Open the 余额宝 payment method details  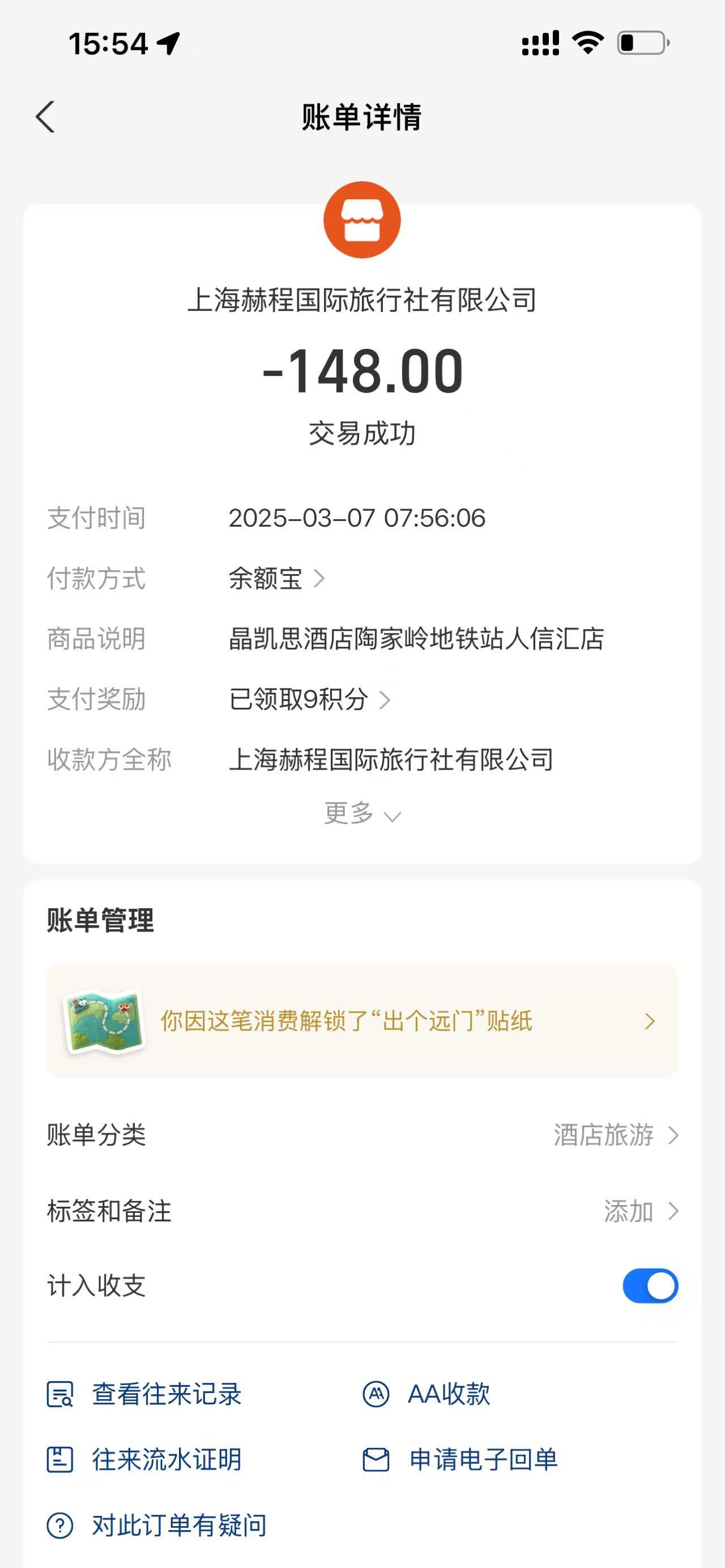click(276, 578)
